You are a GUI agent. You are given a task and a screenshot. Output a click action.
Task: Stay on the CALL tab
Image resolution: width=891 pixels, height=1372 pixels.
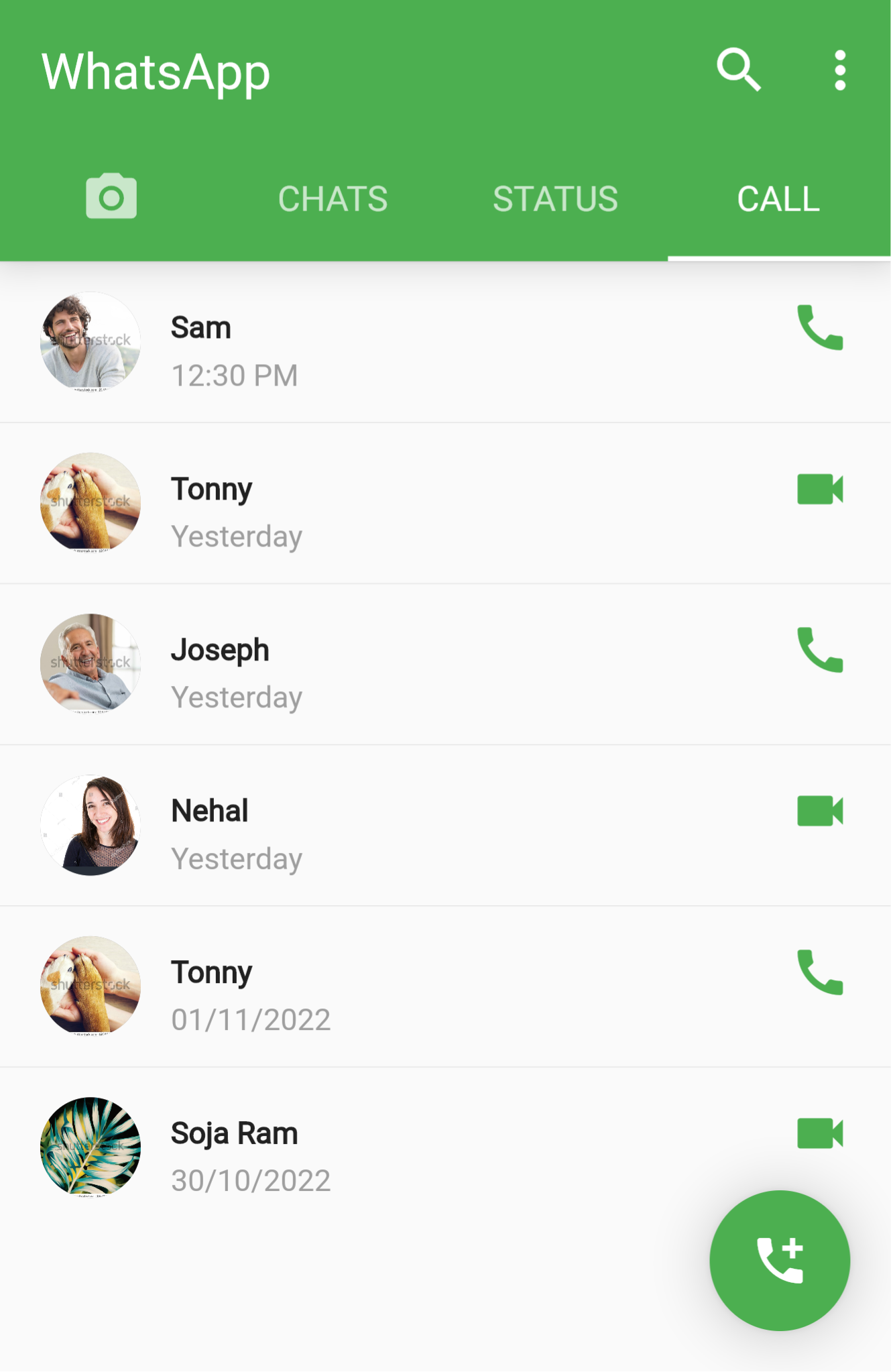pyautogui.click(x=778, y=198)
